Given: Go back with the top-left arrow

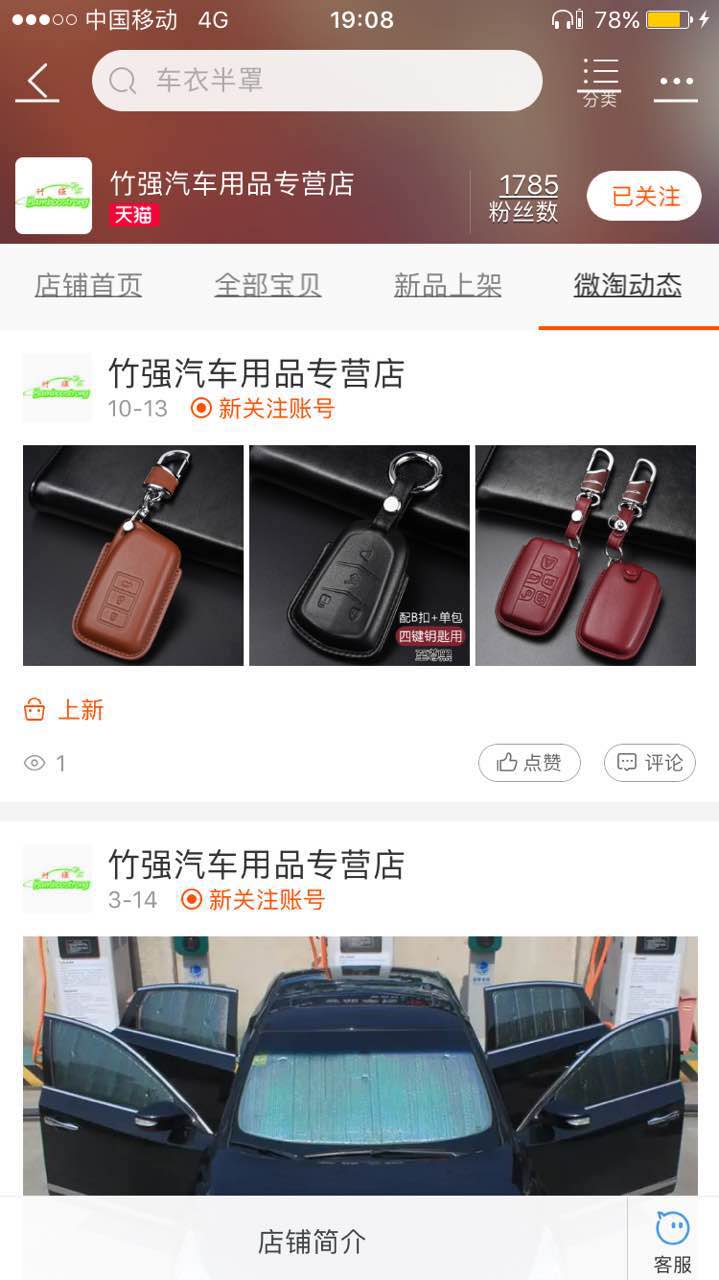Looking at the screenshot, I should 37,82.
